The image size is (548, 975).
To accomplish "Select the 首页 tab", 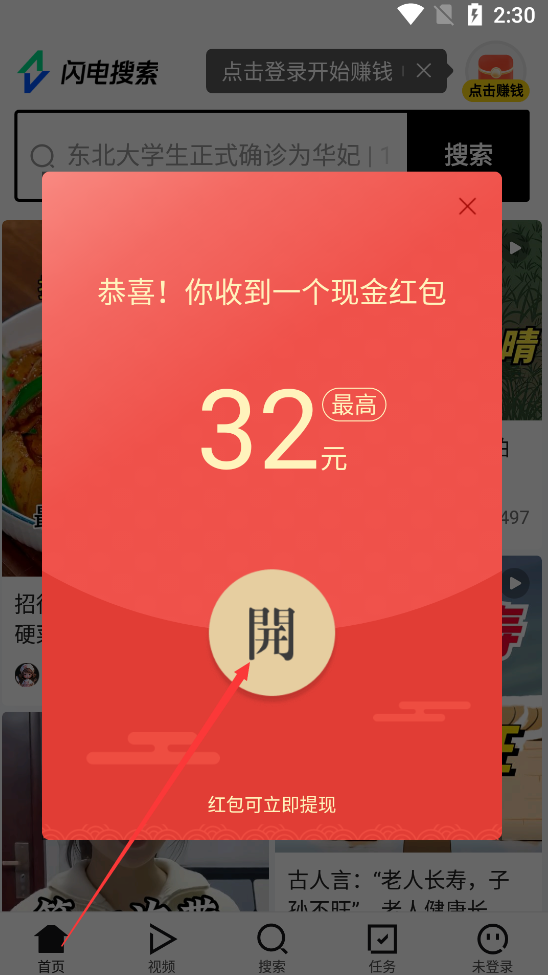I will coord(51,948).
